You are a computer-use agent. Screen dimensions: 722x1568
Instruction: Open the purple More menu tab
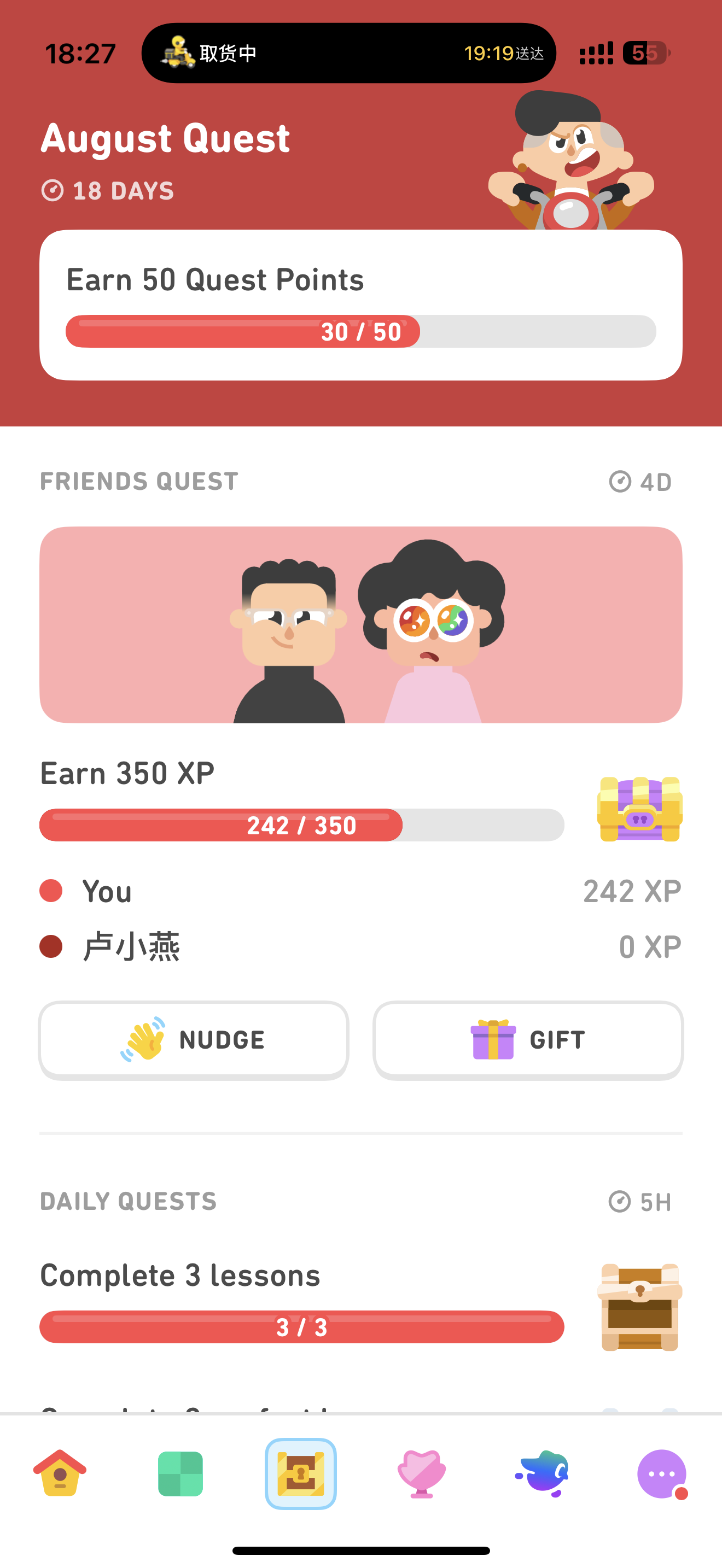click(x=662, y=1473)
